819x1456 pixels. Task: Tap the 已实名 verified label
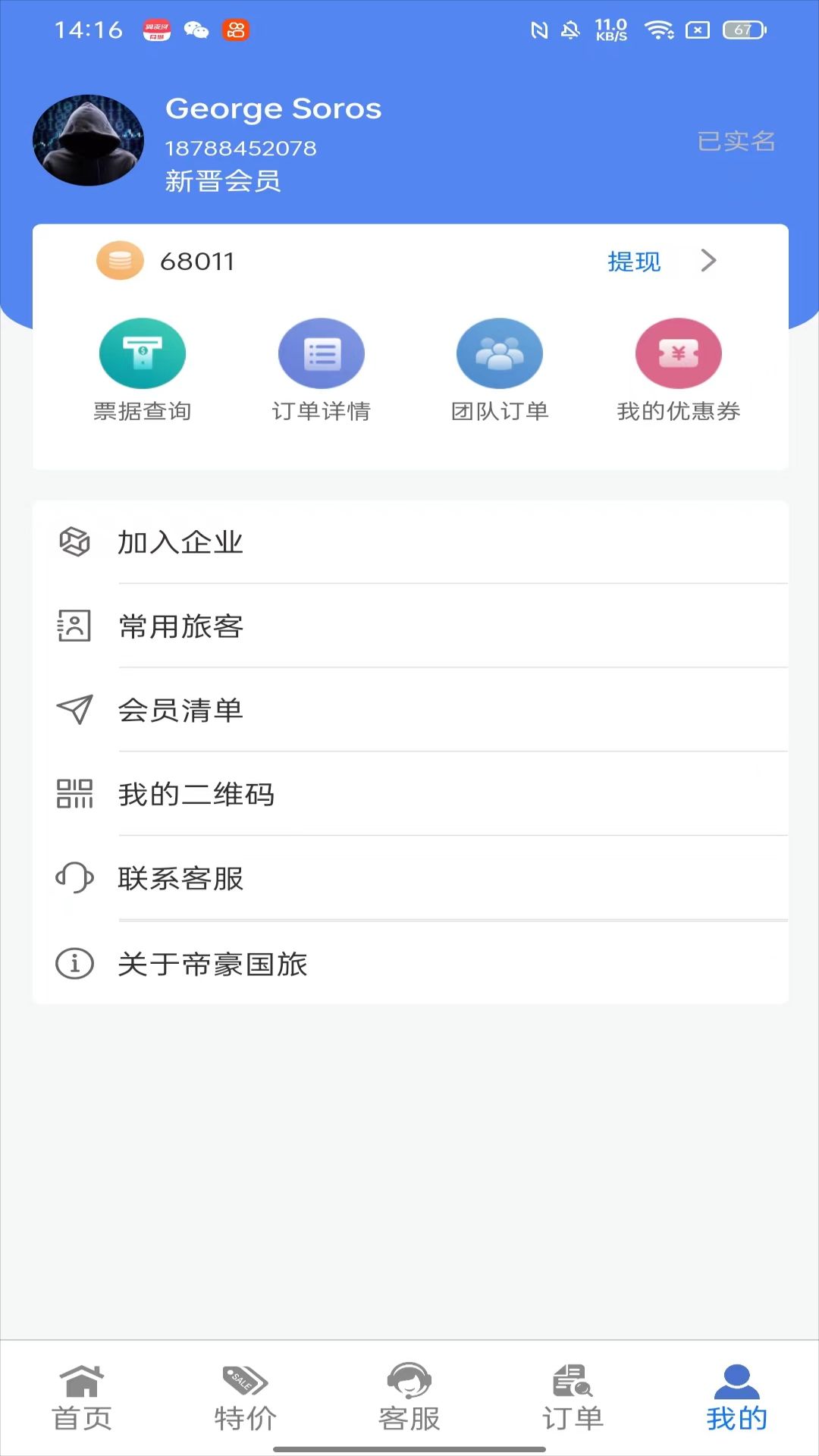pos(735,141)
